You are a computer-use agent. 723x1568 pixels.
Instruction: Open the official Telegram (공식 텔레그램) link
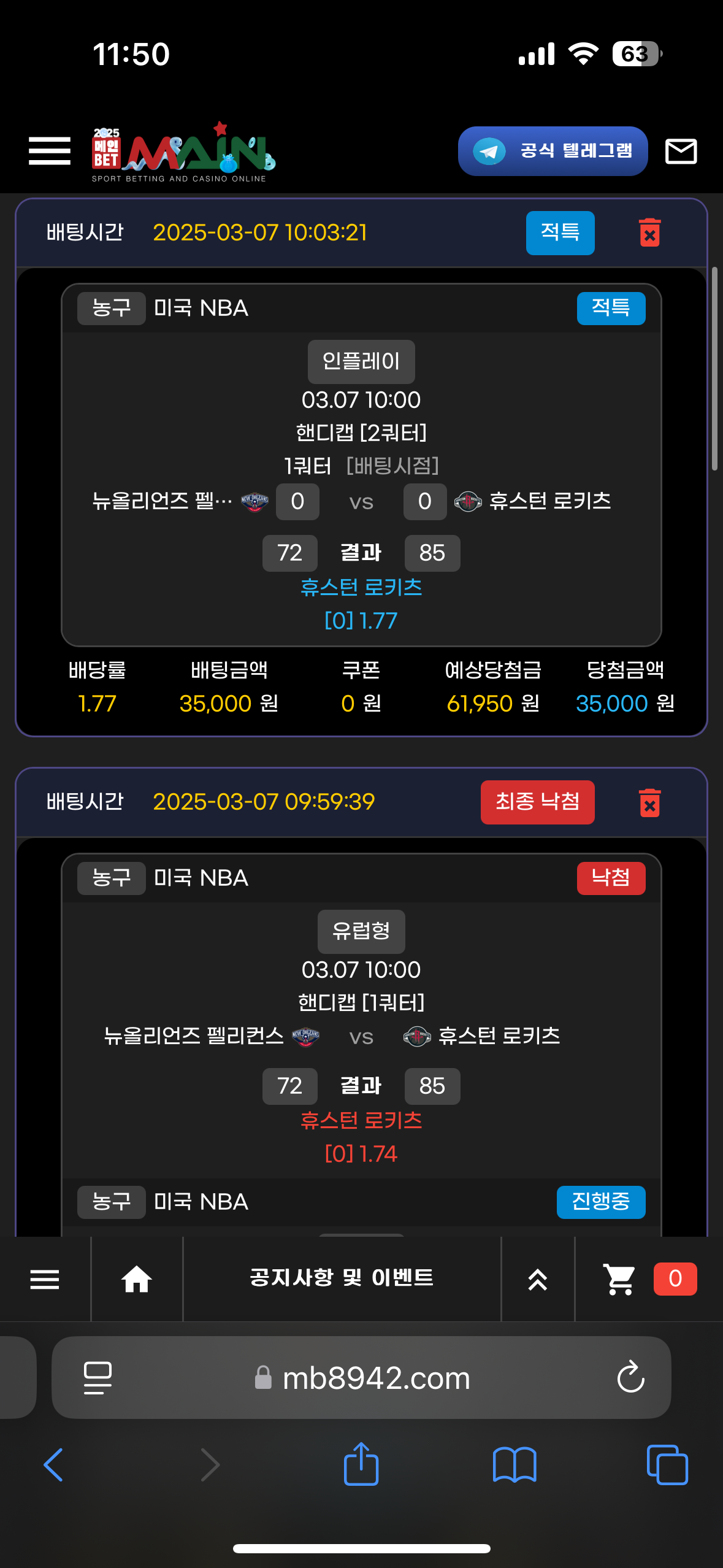click(553, 152)
